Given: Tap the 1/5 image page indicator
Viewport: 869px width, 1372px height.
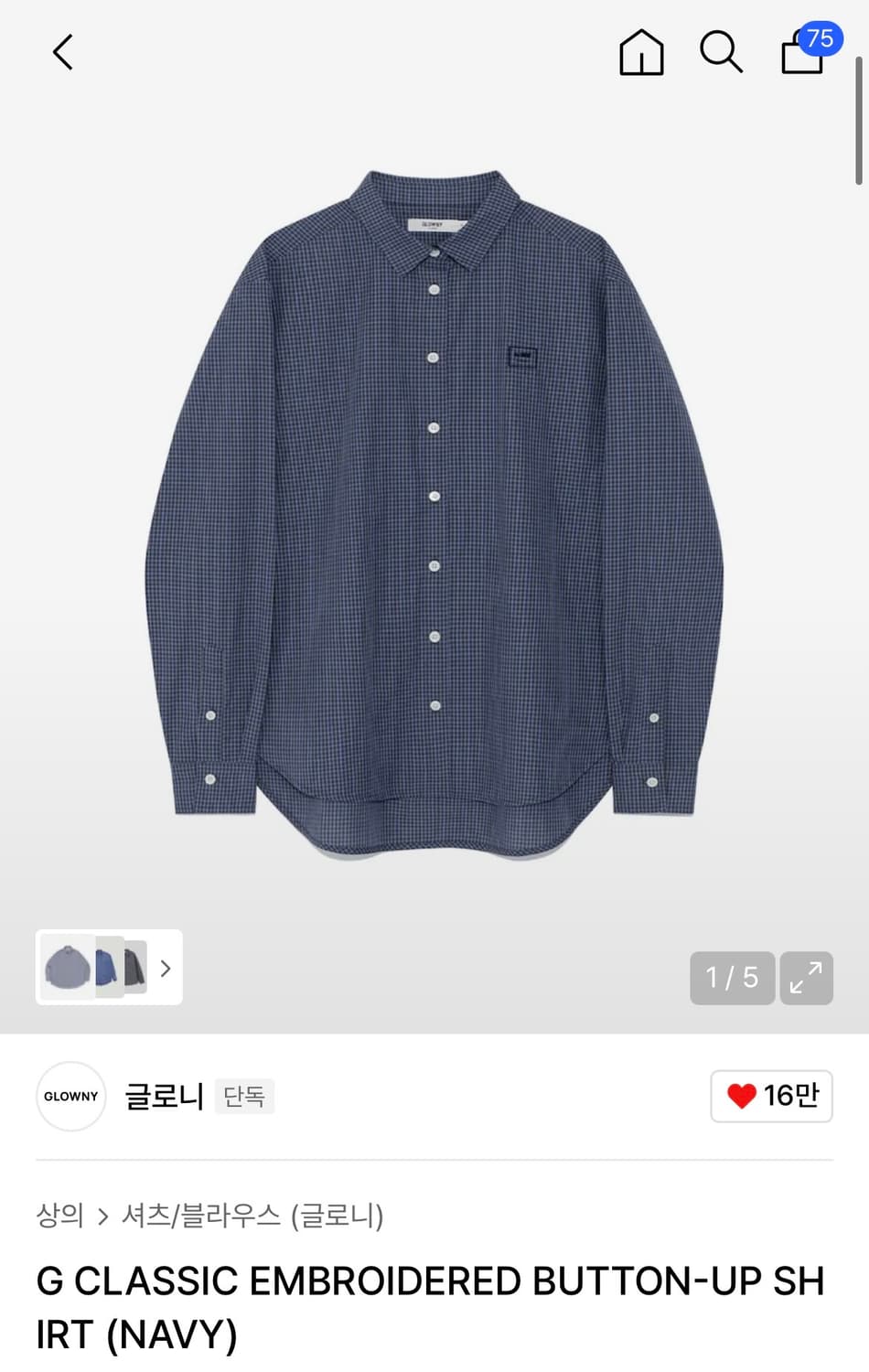Looking at the screenshot, I should [732, 978].
